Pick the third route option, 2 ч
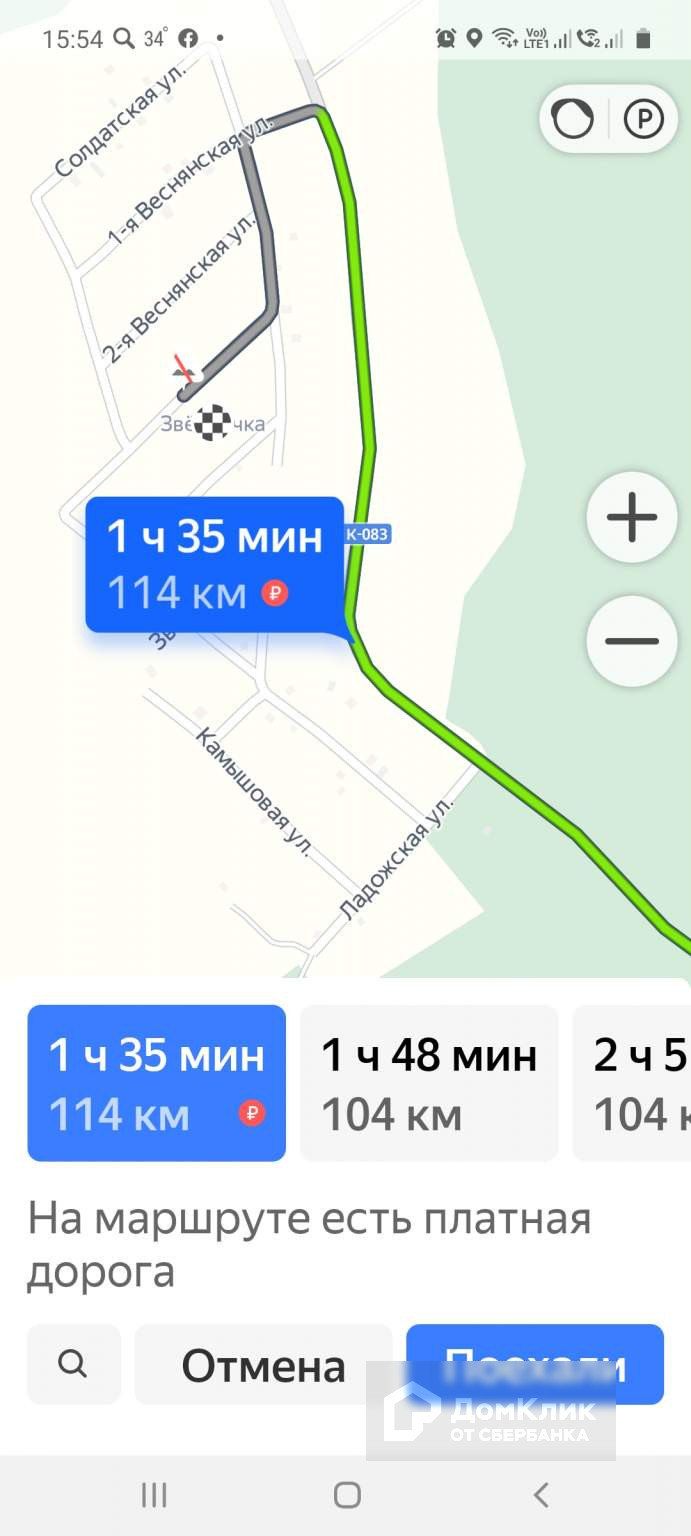 click(632, 1083)
